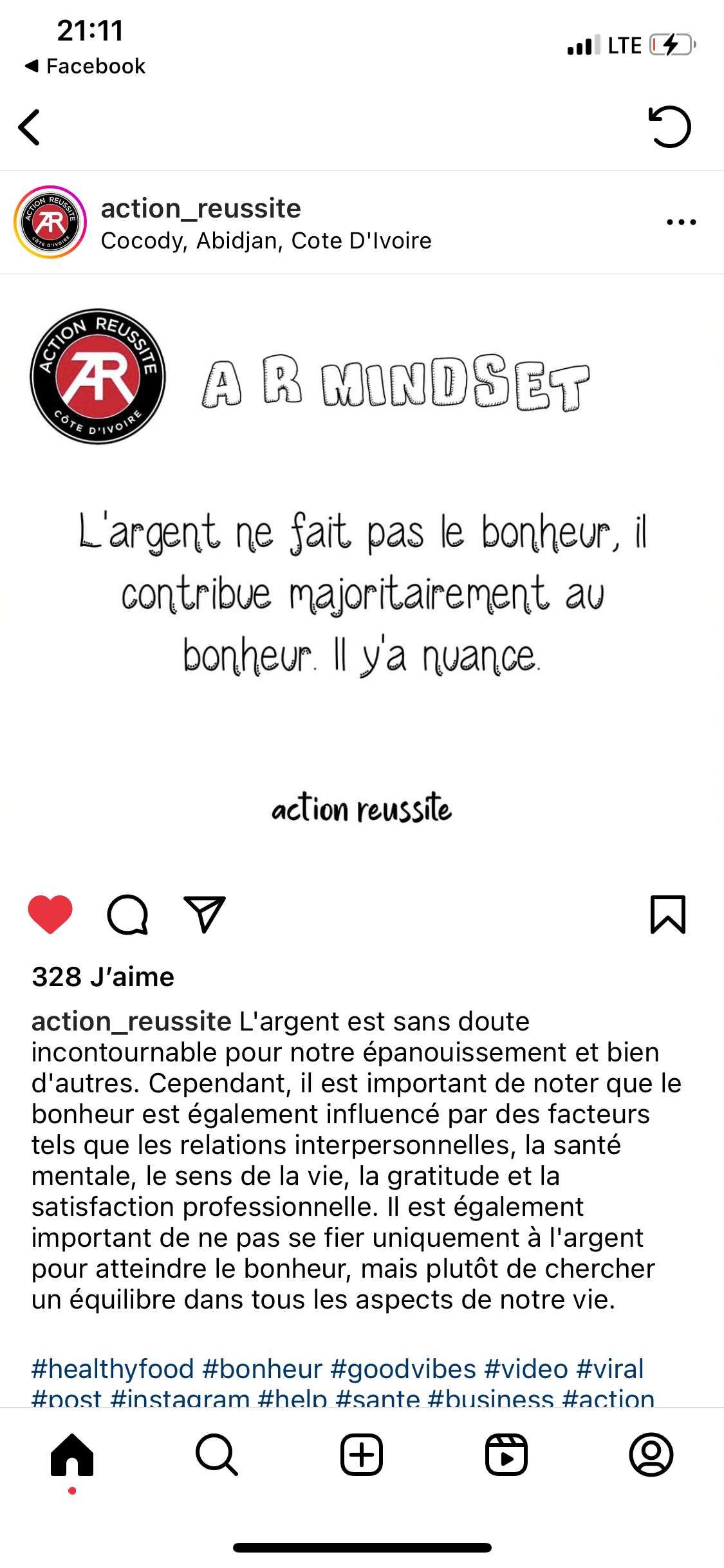
Task: Switch to the Home tab
Action: click(x=72, y=1455)
